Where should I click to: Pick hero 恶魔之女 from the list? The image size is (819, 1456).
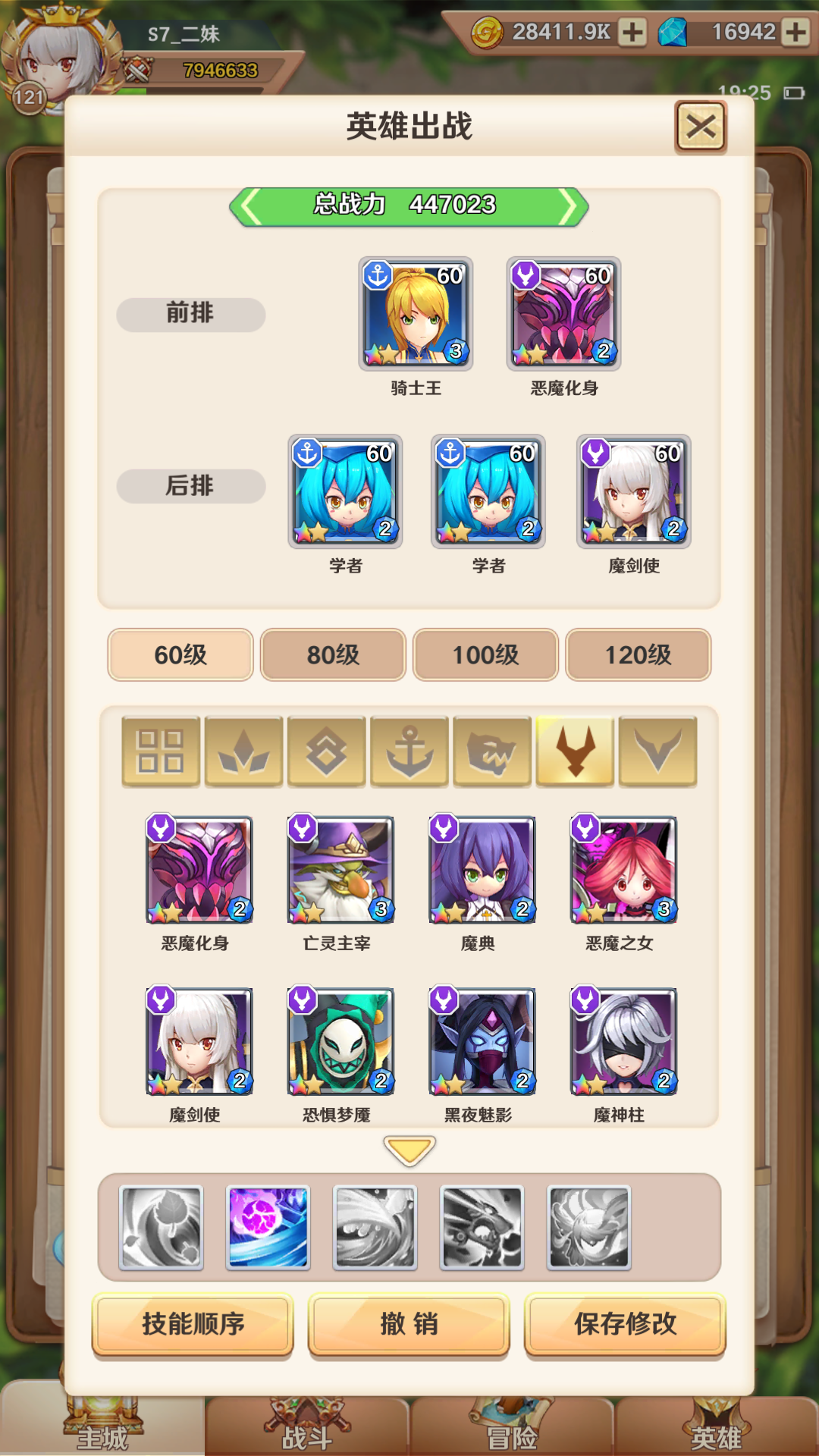[623, 870]
